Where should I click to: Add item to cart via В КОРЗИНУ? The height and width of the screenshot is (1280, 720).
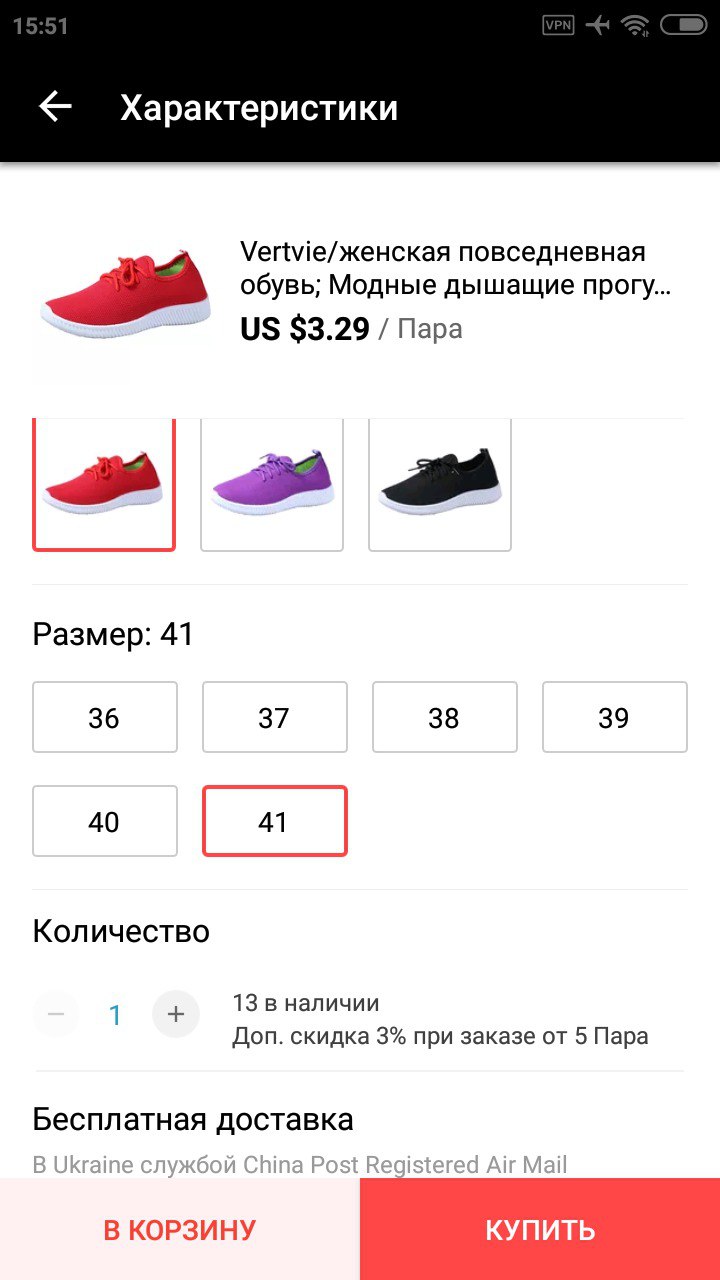pos(180,1229)
